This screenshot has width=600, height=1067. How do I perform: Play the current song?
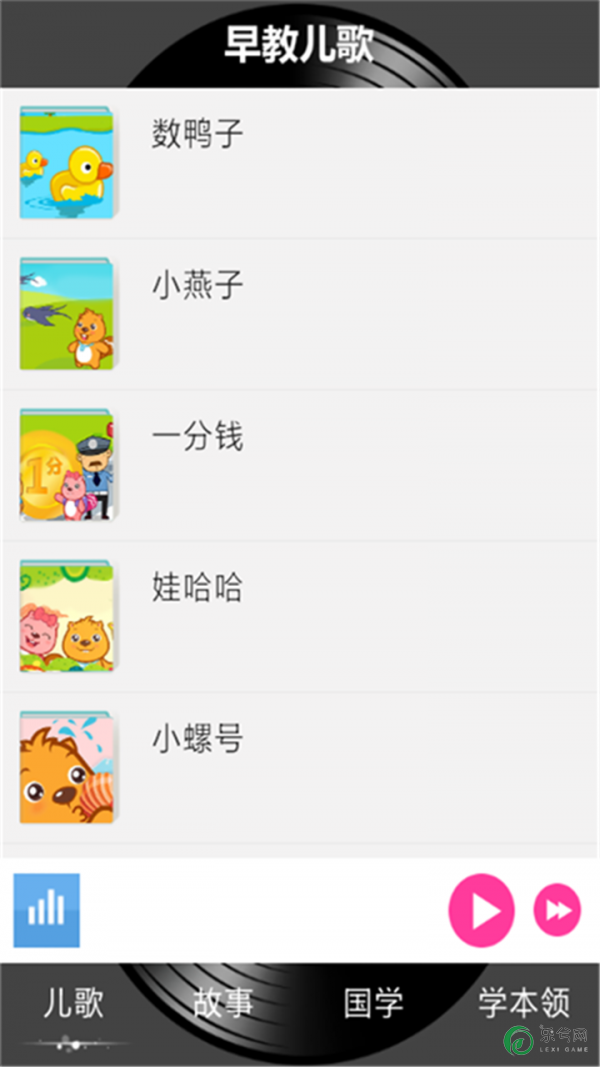[x=481, y=910]
